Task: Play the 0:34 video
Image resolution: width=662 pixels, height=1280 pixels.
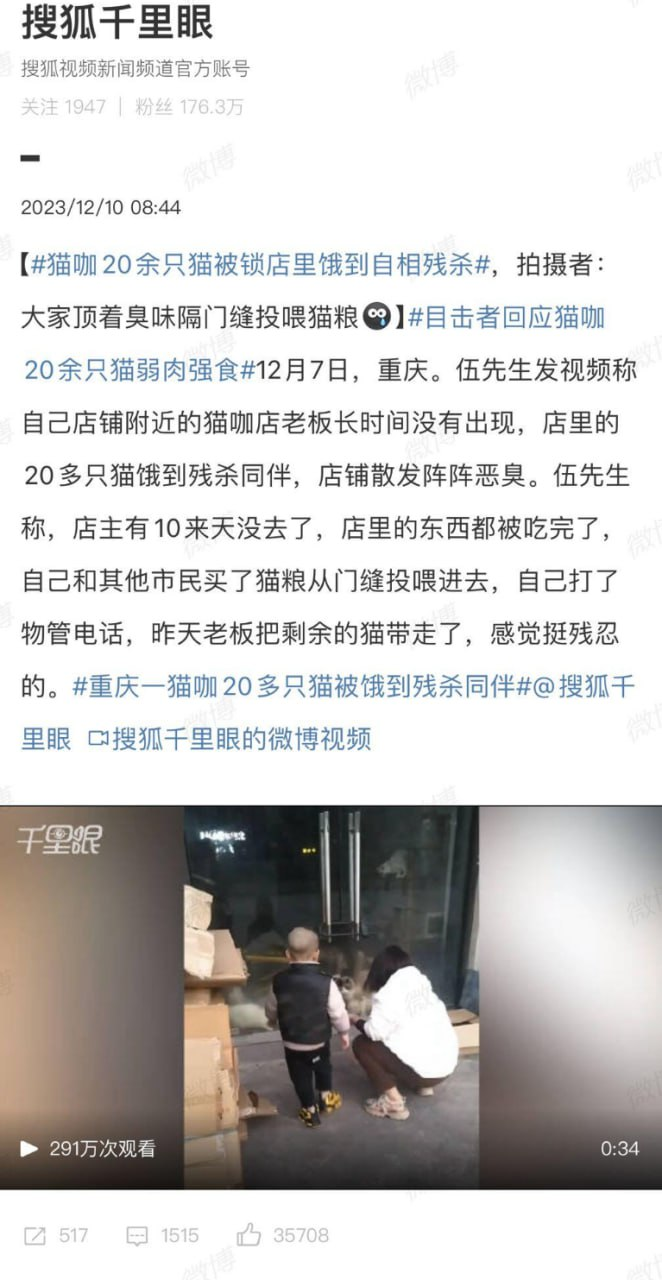Action: pyautogui.click(x=330, y=997)
